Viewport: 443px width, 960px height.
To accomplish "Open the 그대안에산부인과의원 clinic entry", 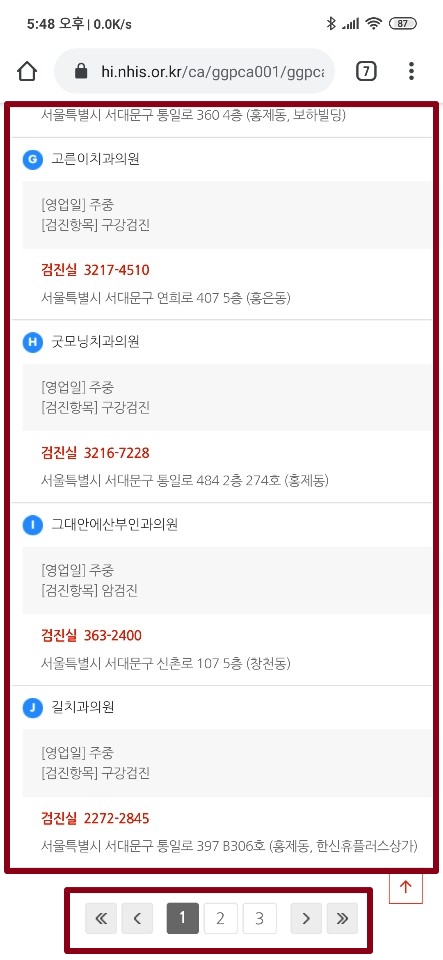I will tap(114, 524).
